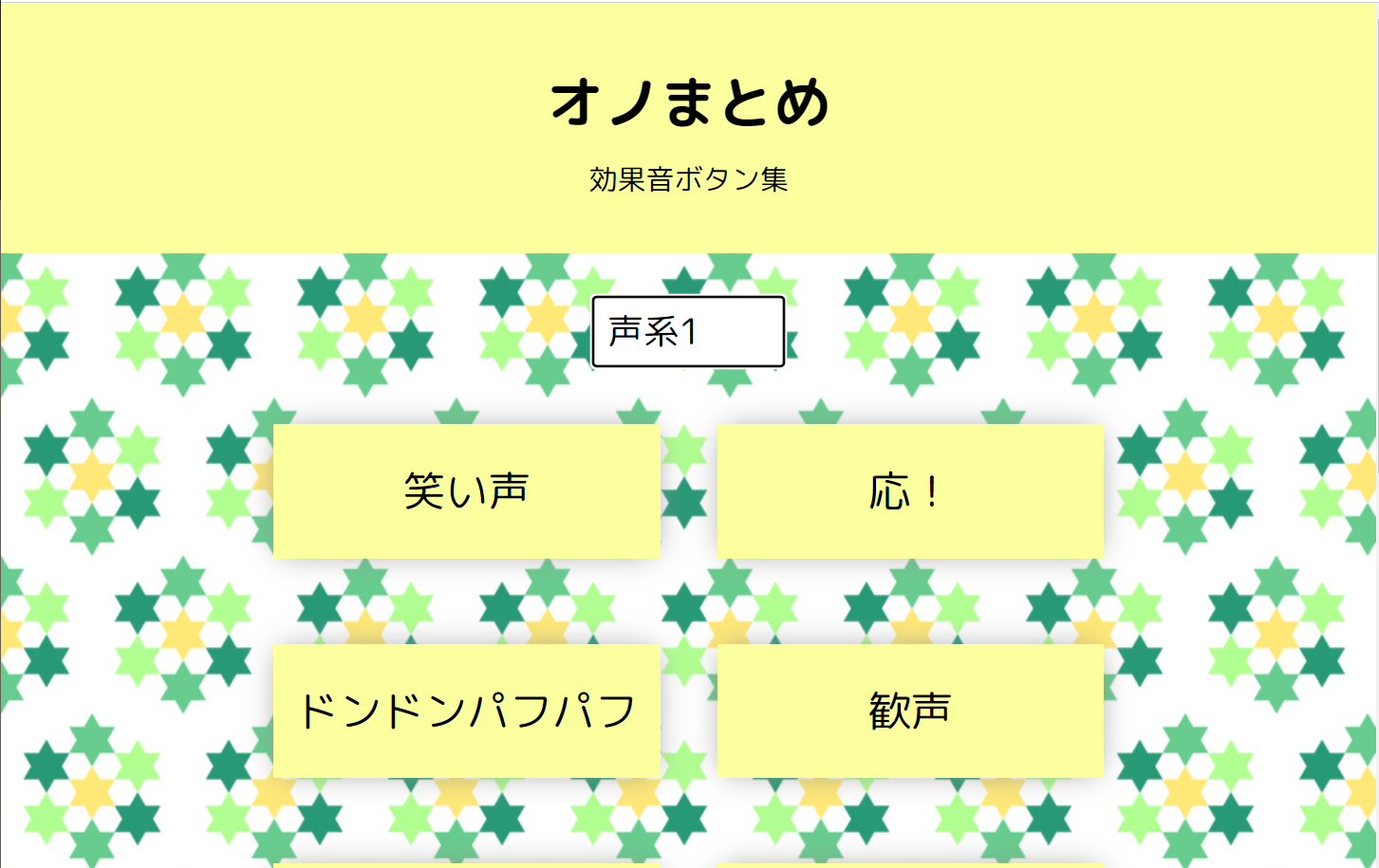
Task: Open the 声系1 category dropdown
Action: 688,331
